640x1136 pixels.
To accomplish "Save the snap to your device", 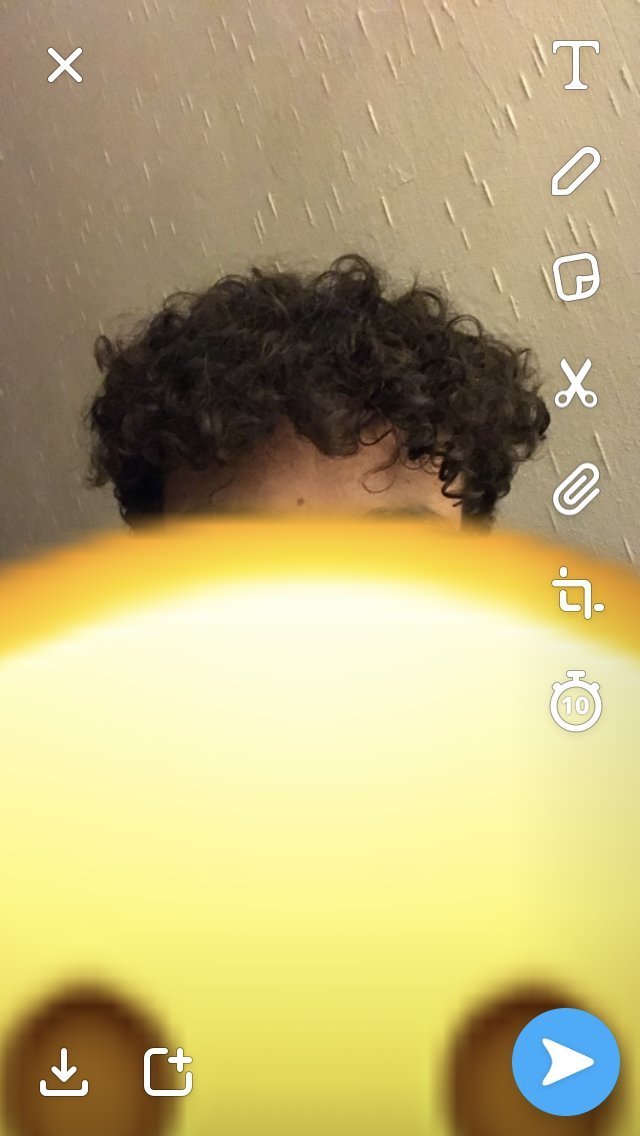I will point(64,1072).
